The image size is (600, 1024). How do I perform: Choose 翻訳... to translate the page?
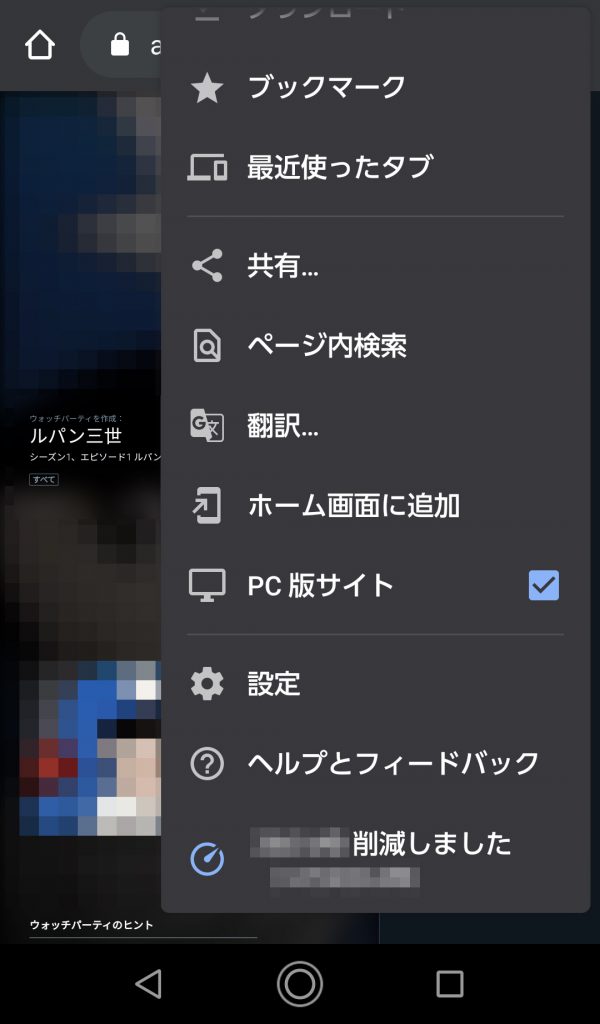click(x=283, y=426)
